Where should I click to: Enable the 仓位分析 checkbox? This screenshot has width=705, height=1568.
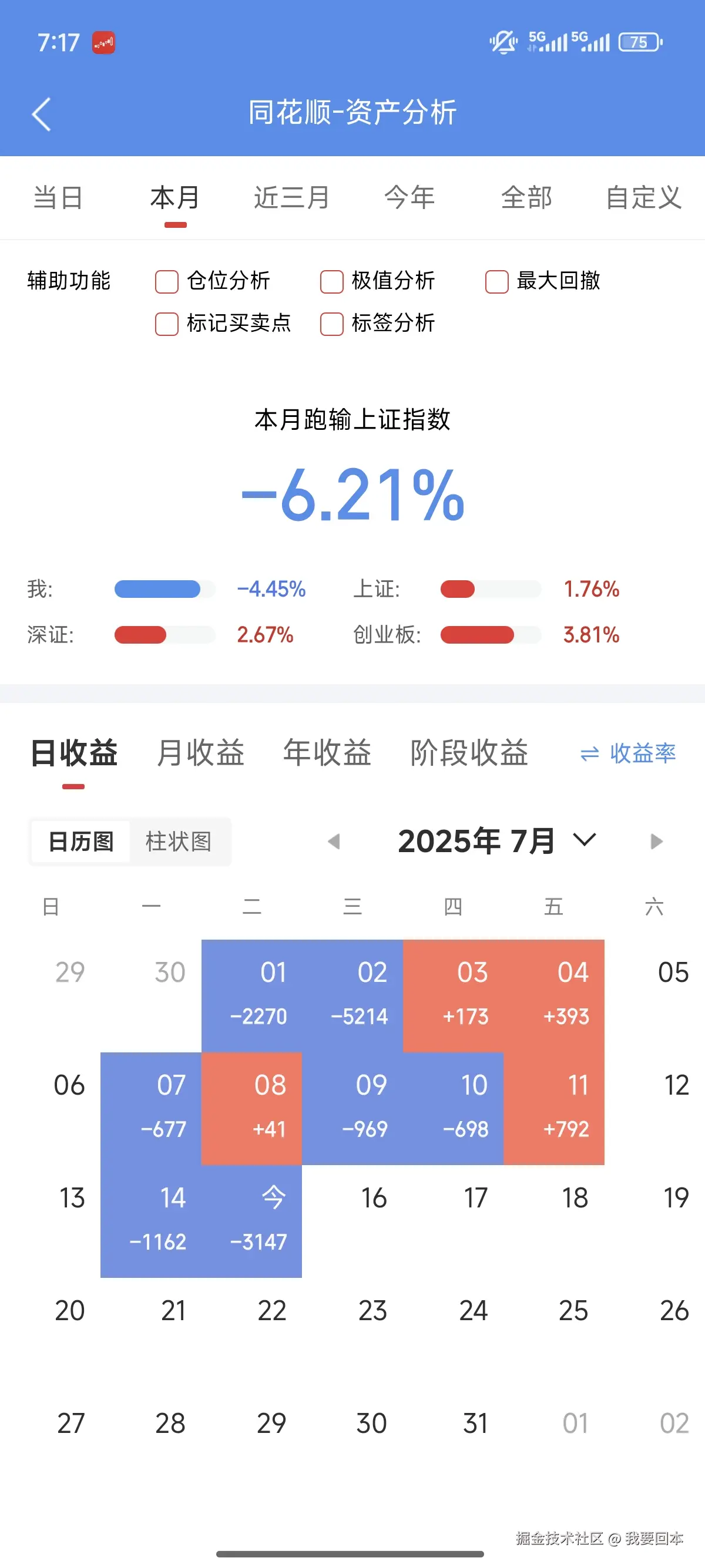coord(167,282)
